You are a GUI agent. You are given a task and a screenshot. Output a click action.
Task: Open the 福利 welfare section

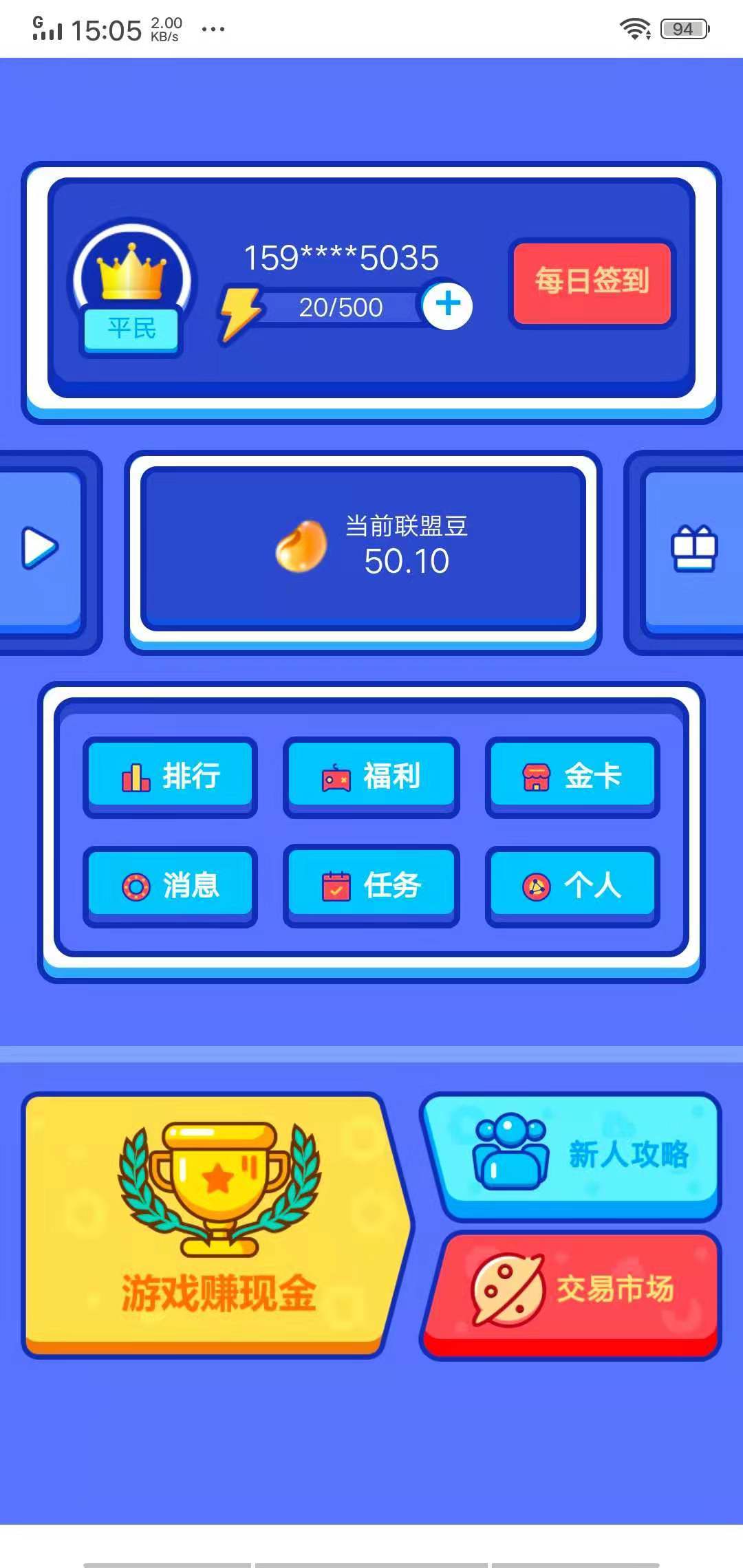tap(371, 776)
